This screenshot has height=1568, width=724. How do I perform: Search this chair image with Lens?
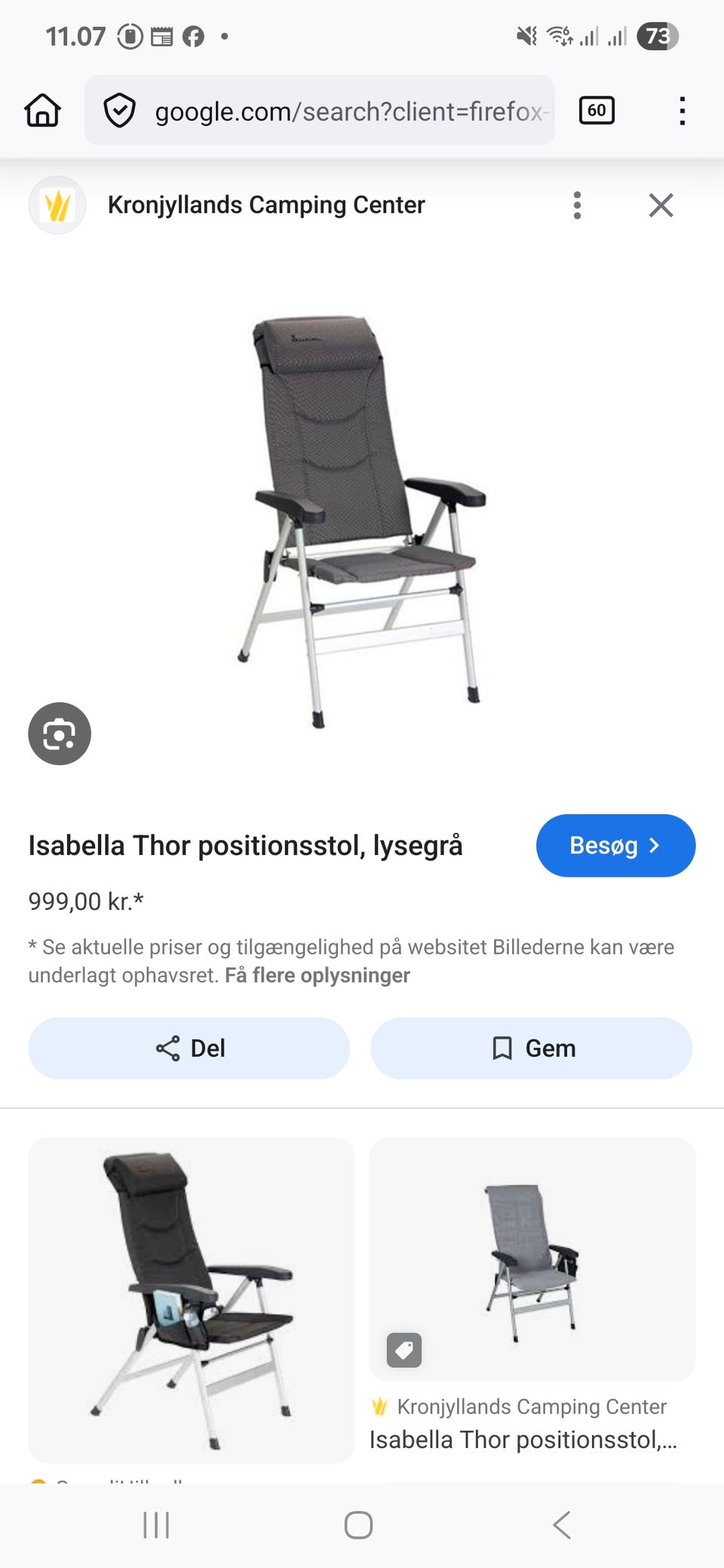coord(60,733)
